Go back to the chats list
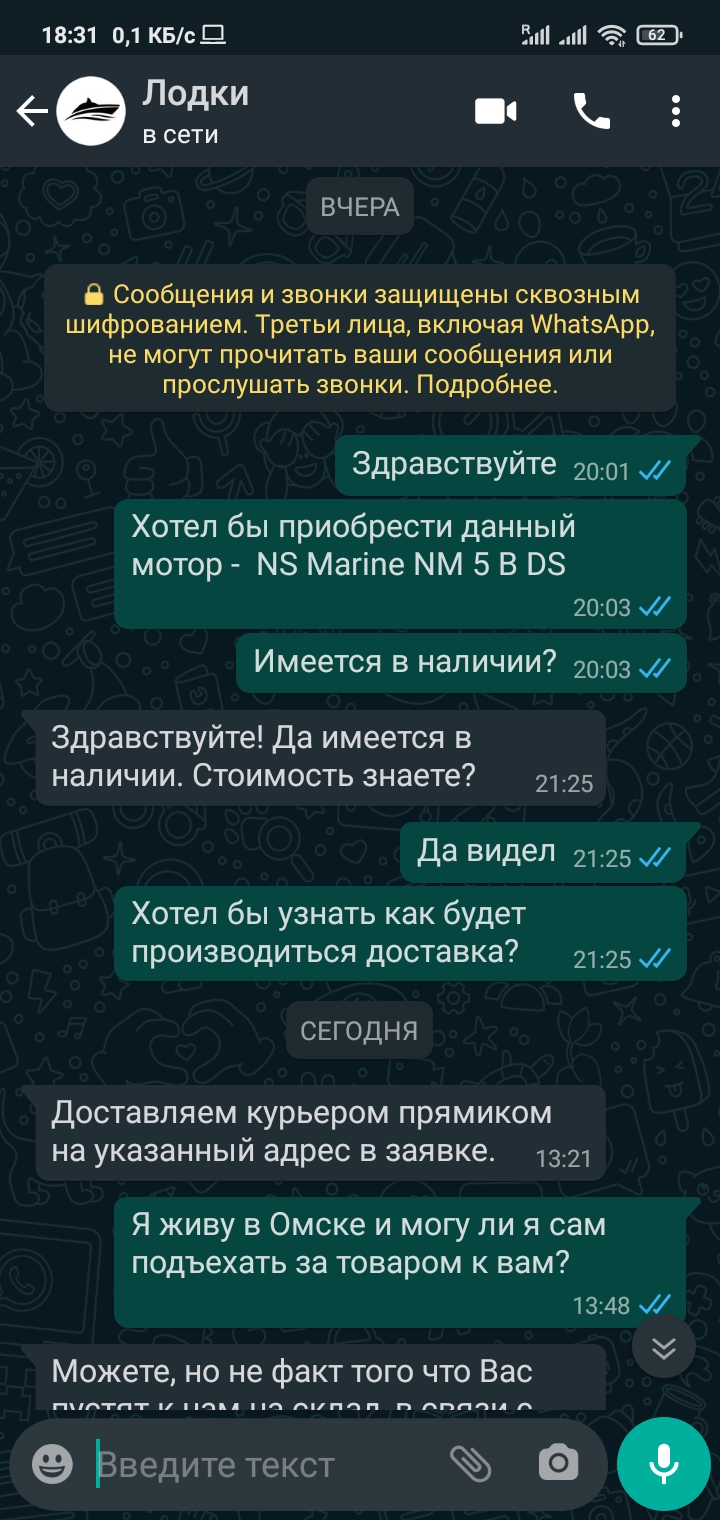 click(x=32, y=111)
